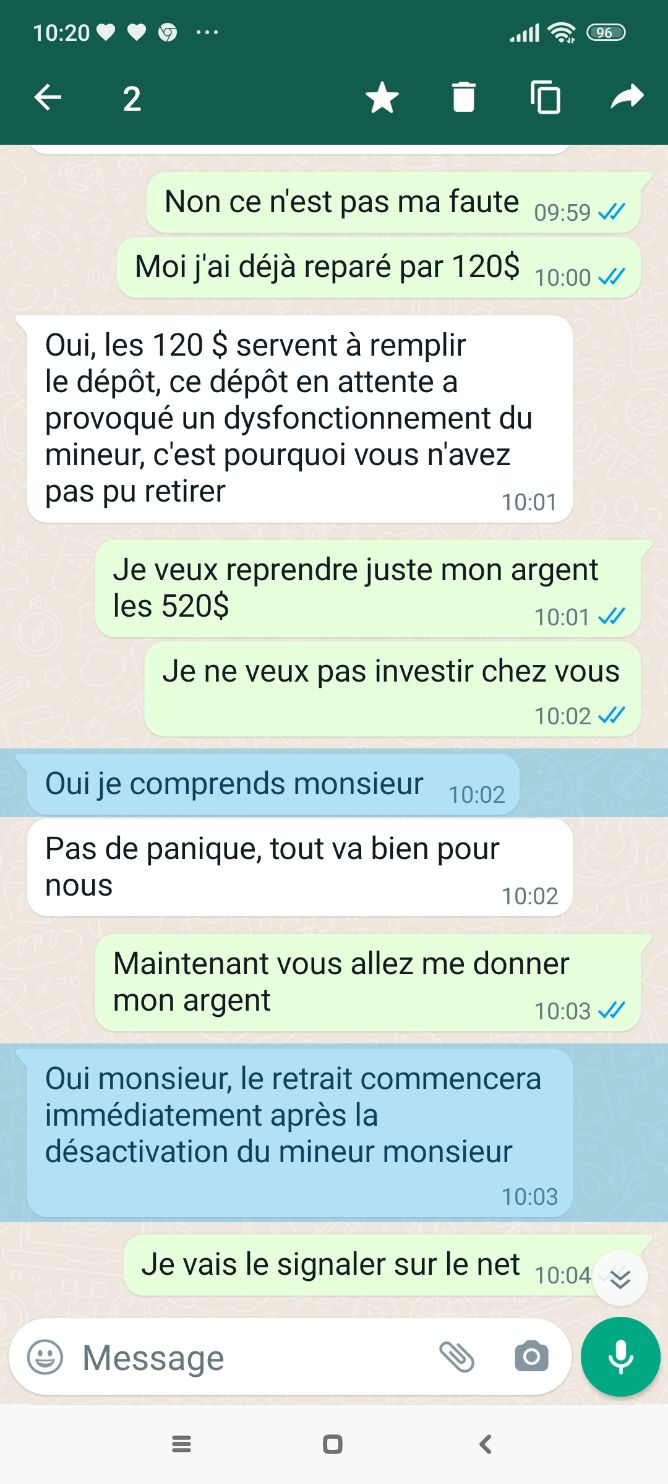Deselect the 'Oui je comprends monsieur' message
Viewport: 668px width, 1484px height.
pyautogui.click(x=273, y=783)
